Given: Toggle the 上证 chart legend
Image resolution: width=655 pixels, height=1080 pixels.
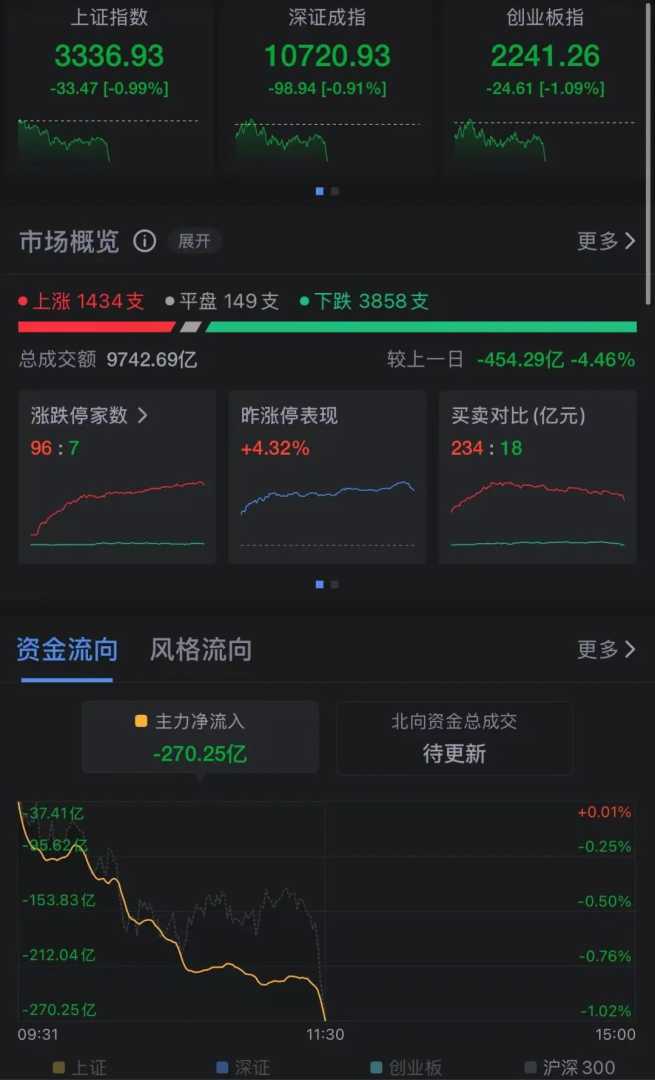Looking at the screenshot, I should (79, 1067).
